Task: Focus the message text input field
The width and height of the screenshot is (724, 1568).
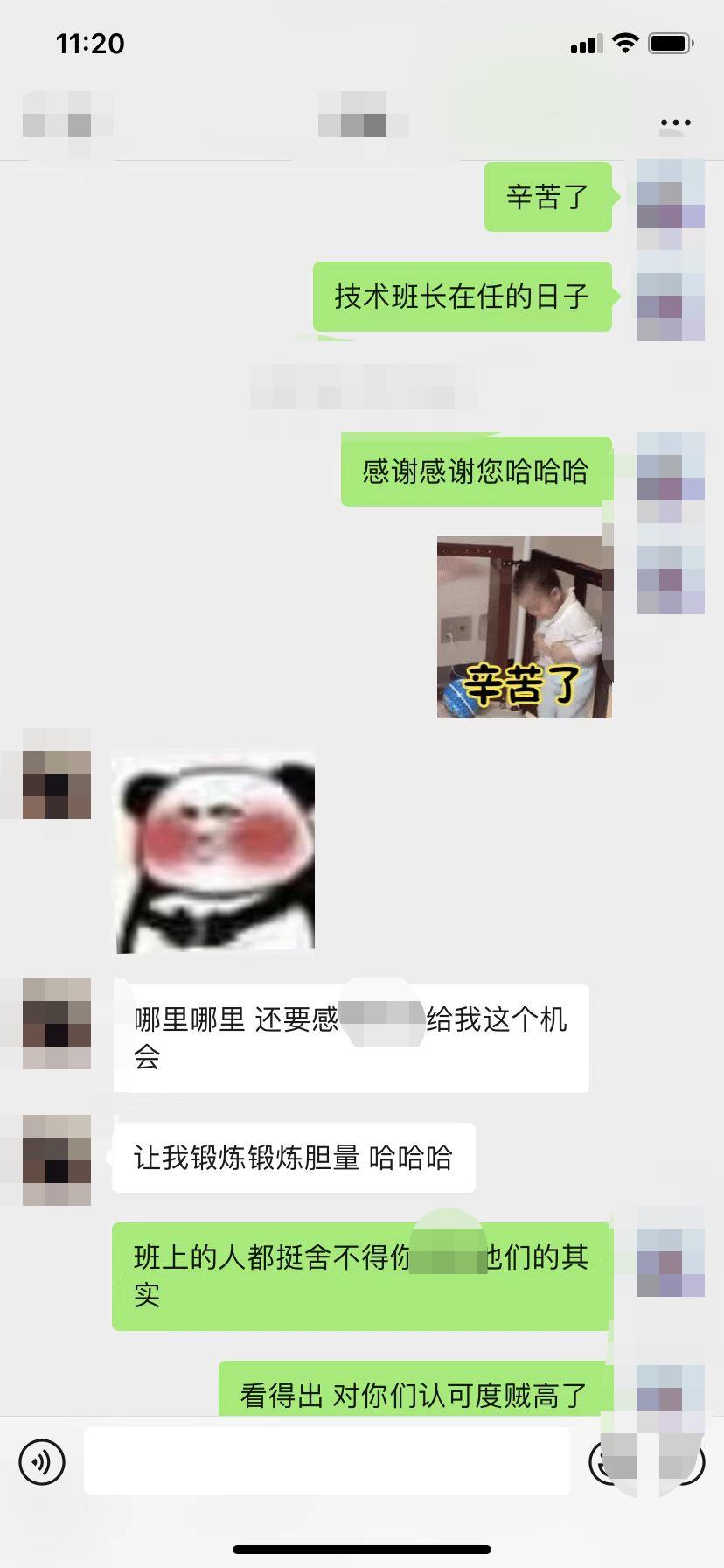Action: [x=326, y=1460]
